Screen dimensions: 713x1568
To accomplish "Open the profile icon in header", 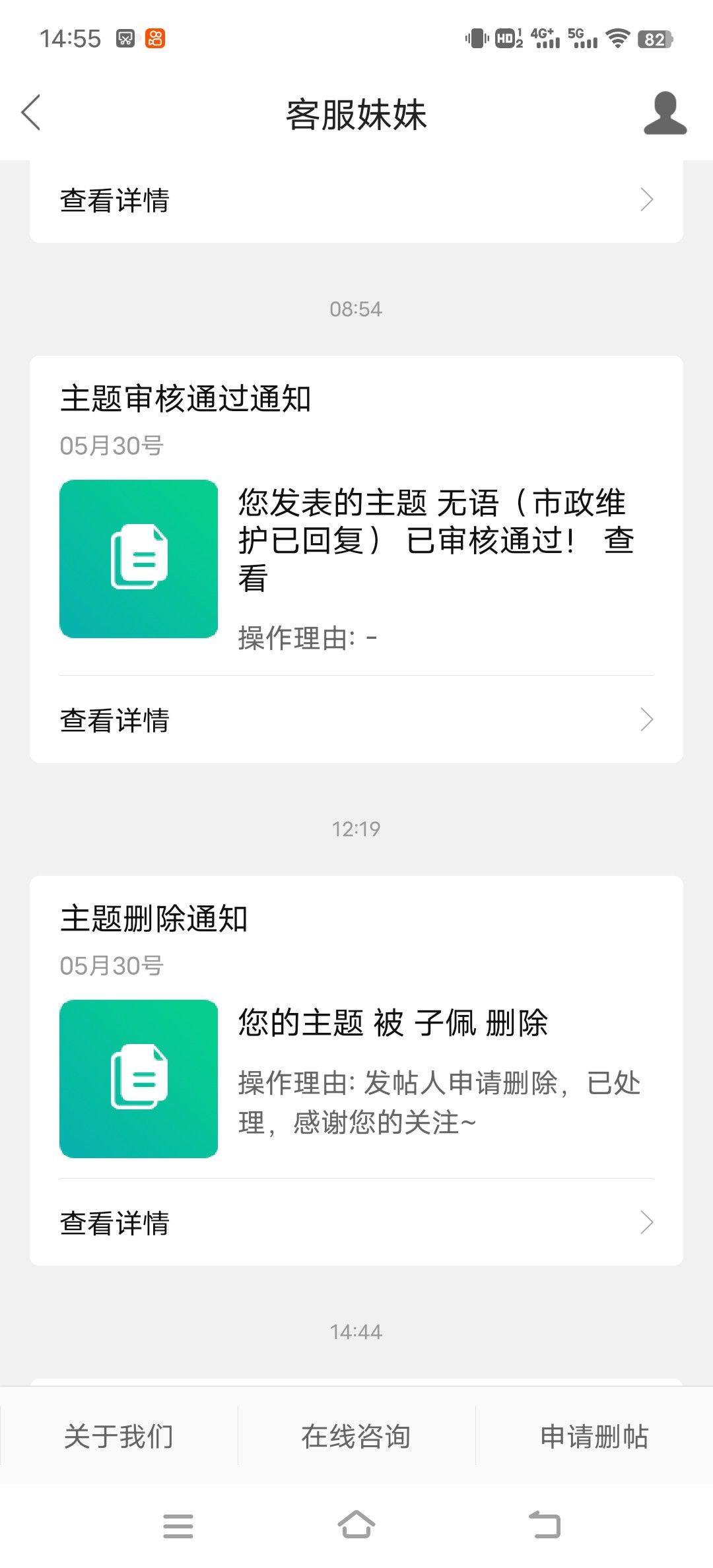I will (665, 114).
